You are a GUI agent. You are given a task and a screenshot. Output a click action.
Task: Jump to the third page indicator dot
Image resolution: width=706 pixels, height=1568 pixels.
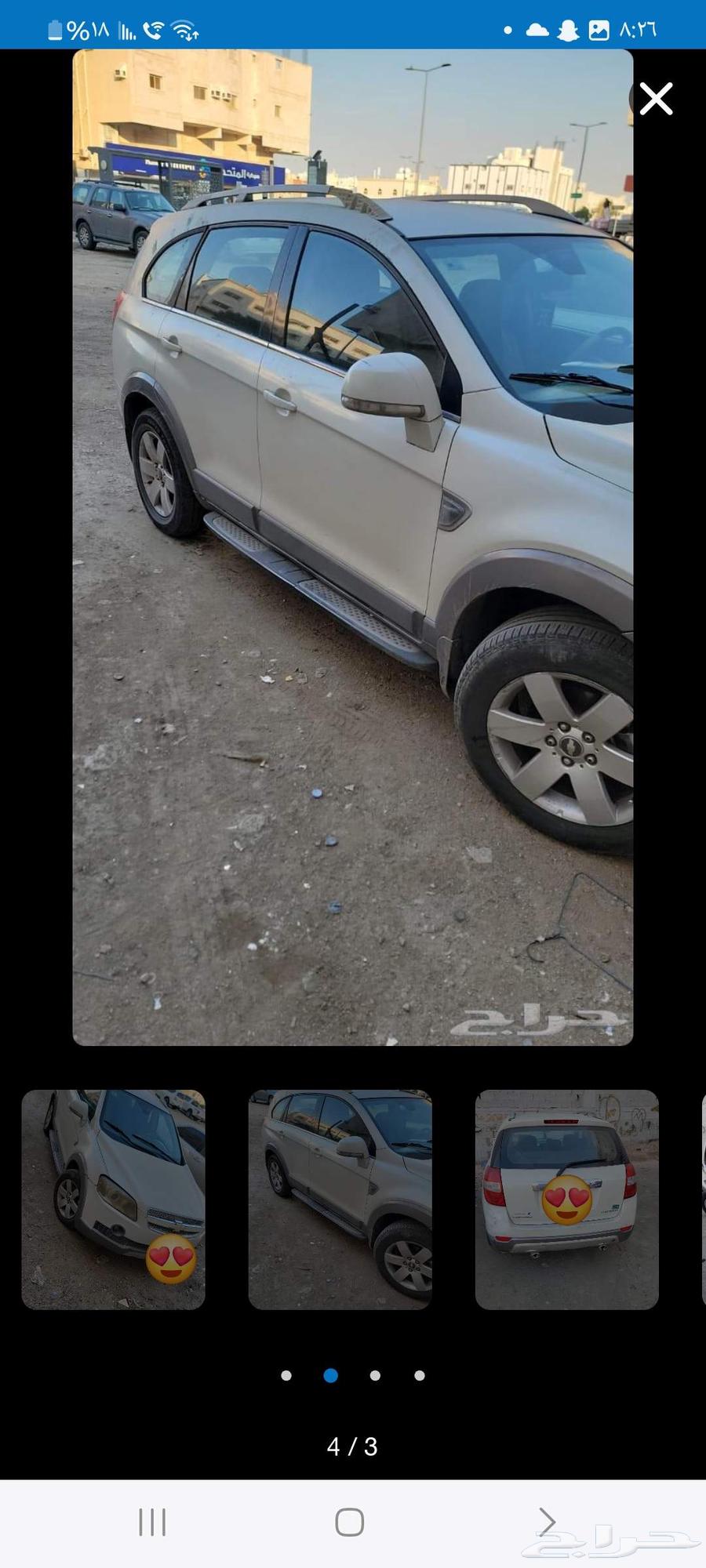pyautogui.click(x=375, y=1375)
